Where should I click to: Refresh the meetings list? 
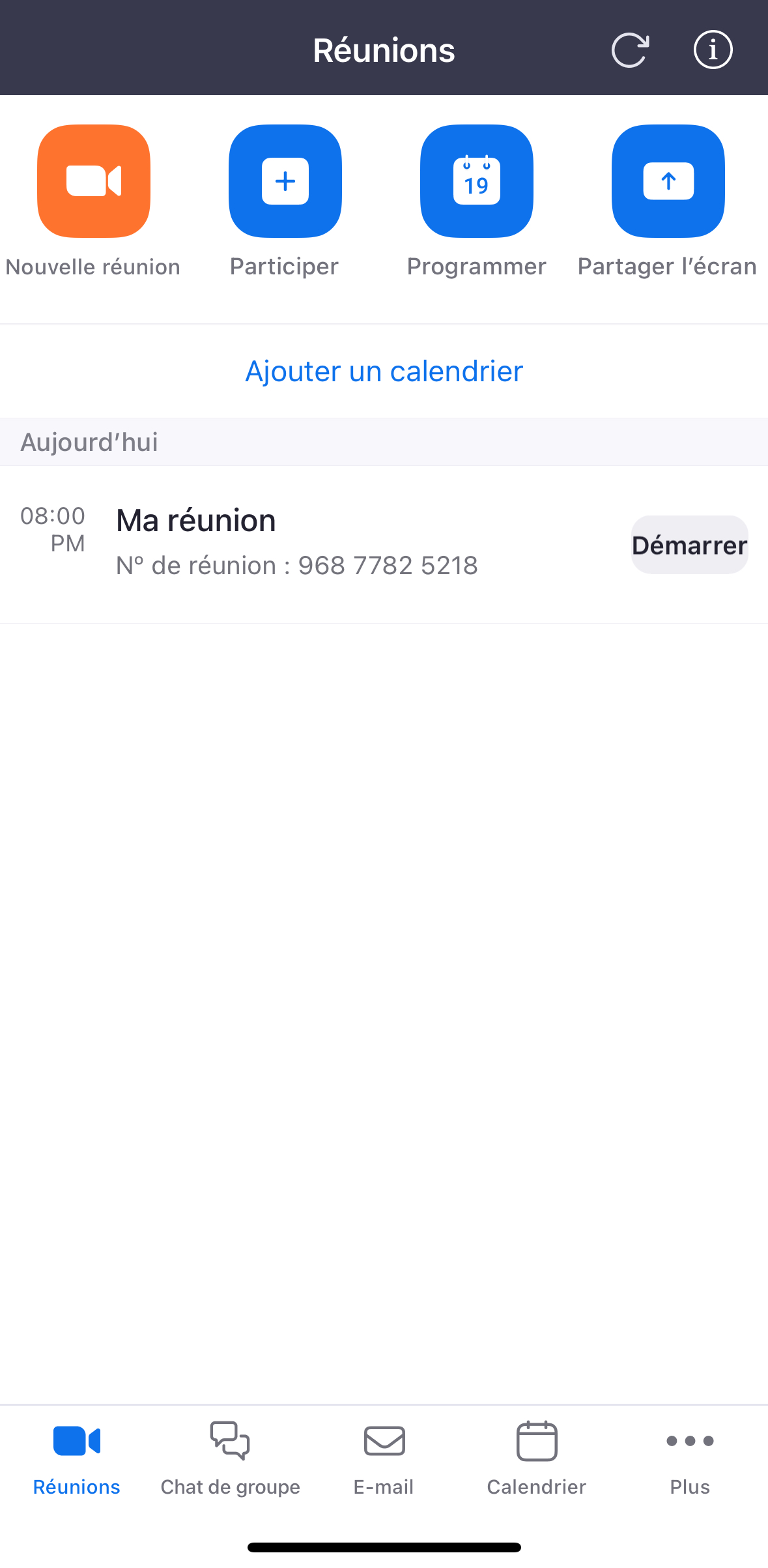tap(630, 50)
